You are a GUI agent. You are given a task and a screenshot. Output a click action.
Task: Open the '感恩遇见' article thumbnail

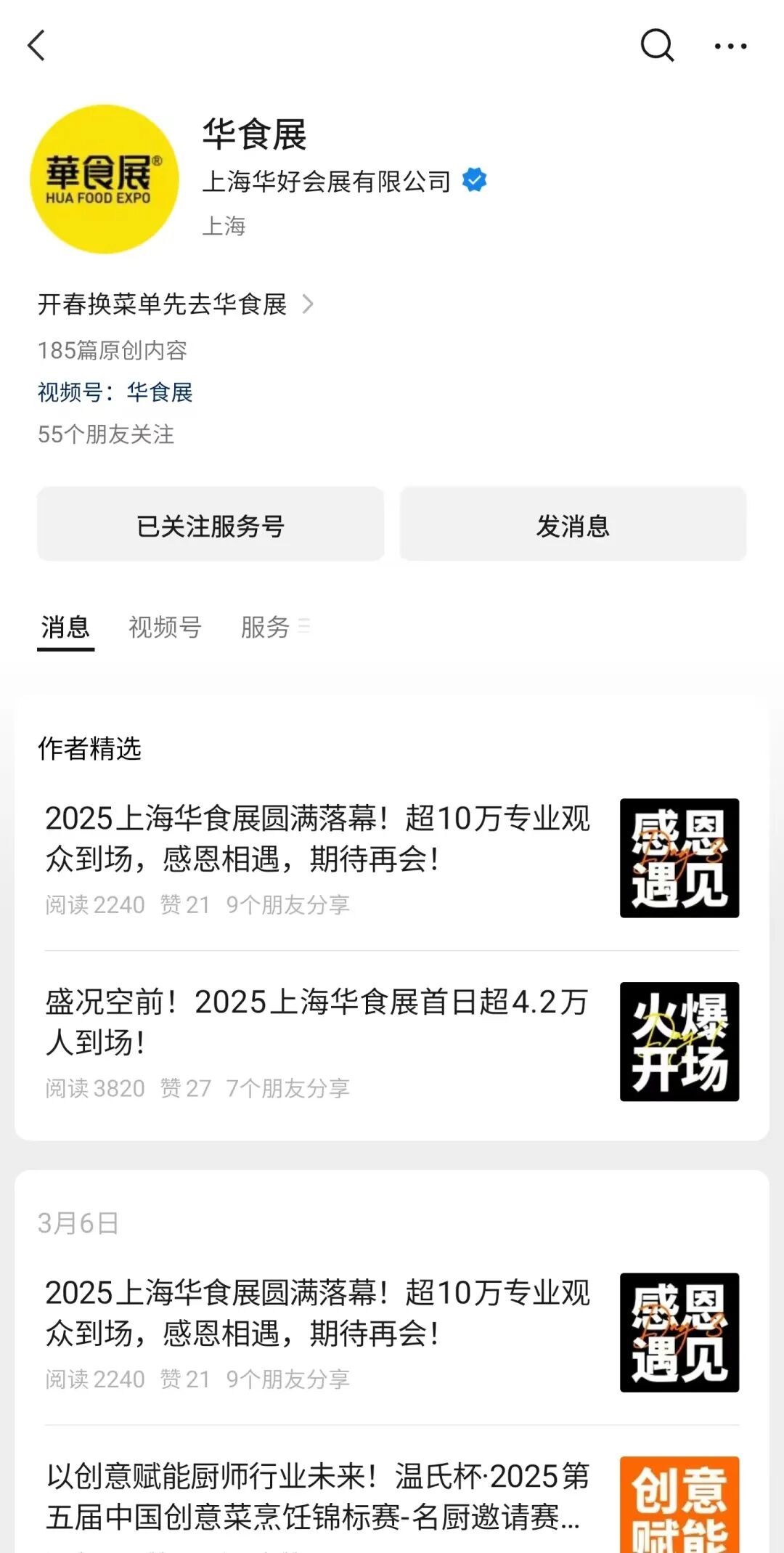[679, 858]
